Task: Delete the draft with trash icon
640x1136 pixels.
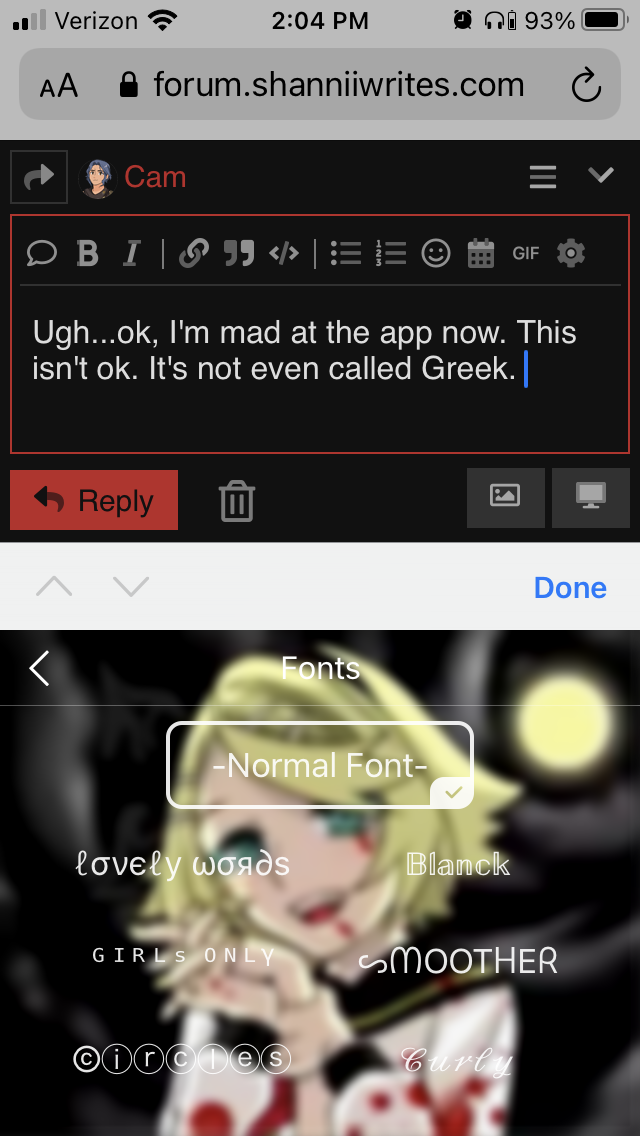Action: [x=237, y=501]
